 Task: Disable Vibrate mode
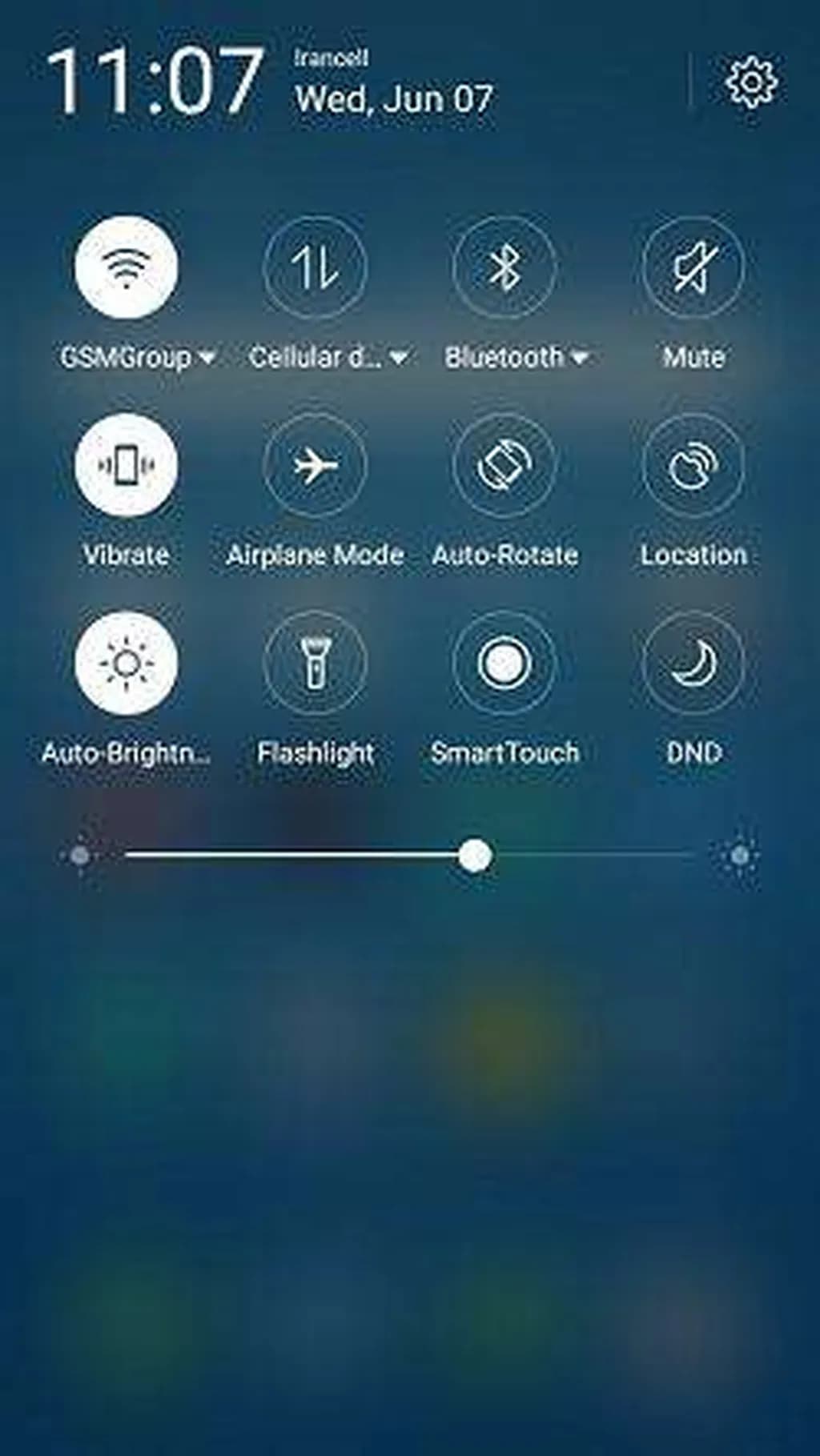126,465
